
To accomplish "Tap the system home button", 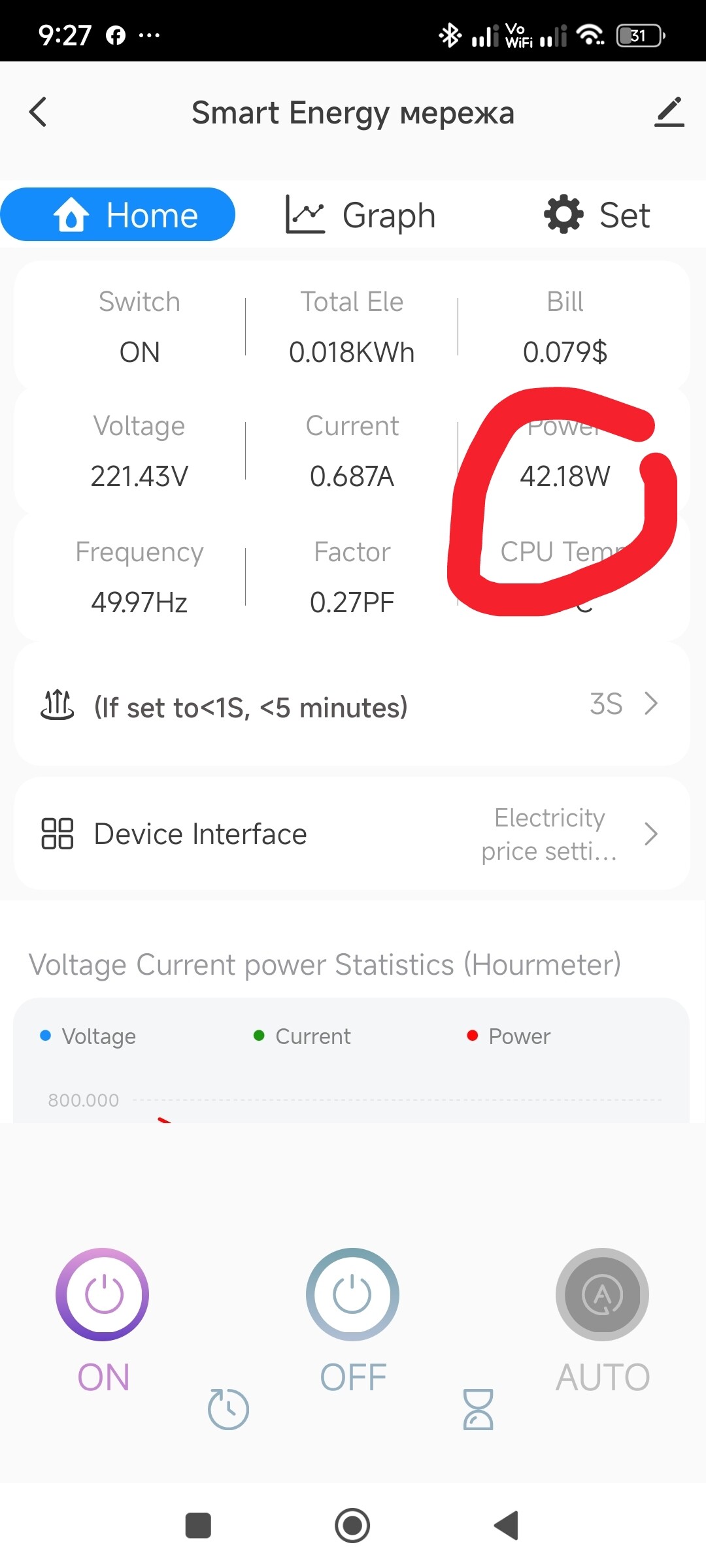I will [x=352, y=1526].
